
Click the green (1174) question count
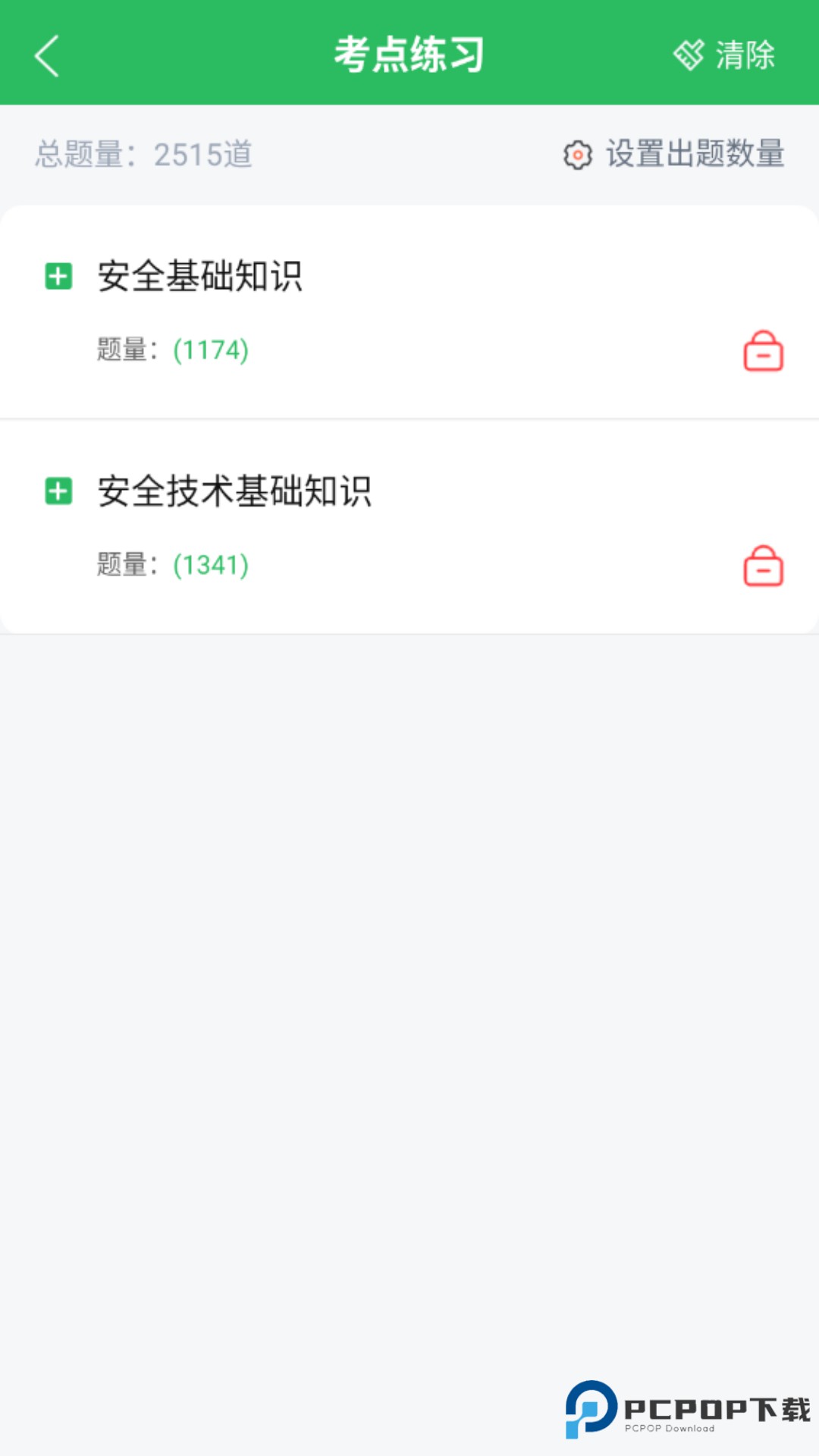pyautogui.click(x=211, y=350)
